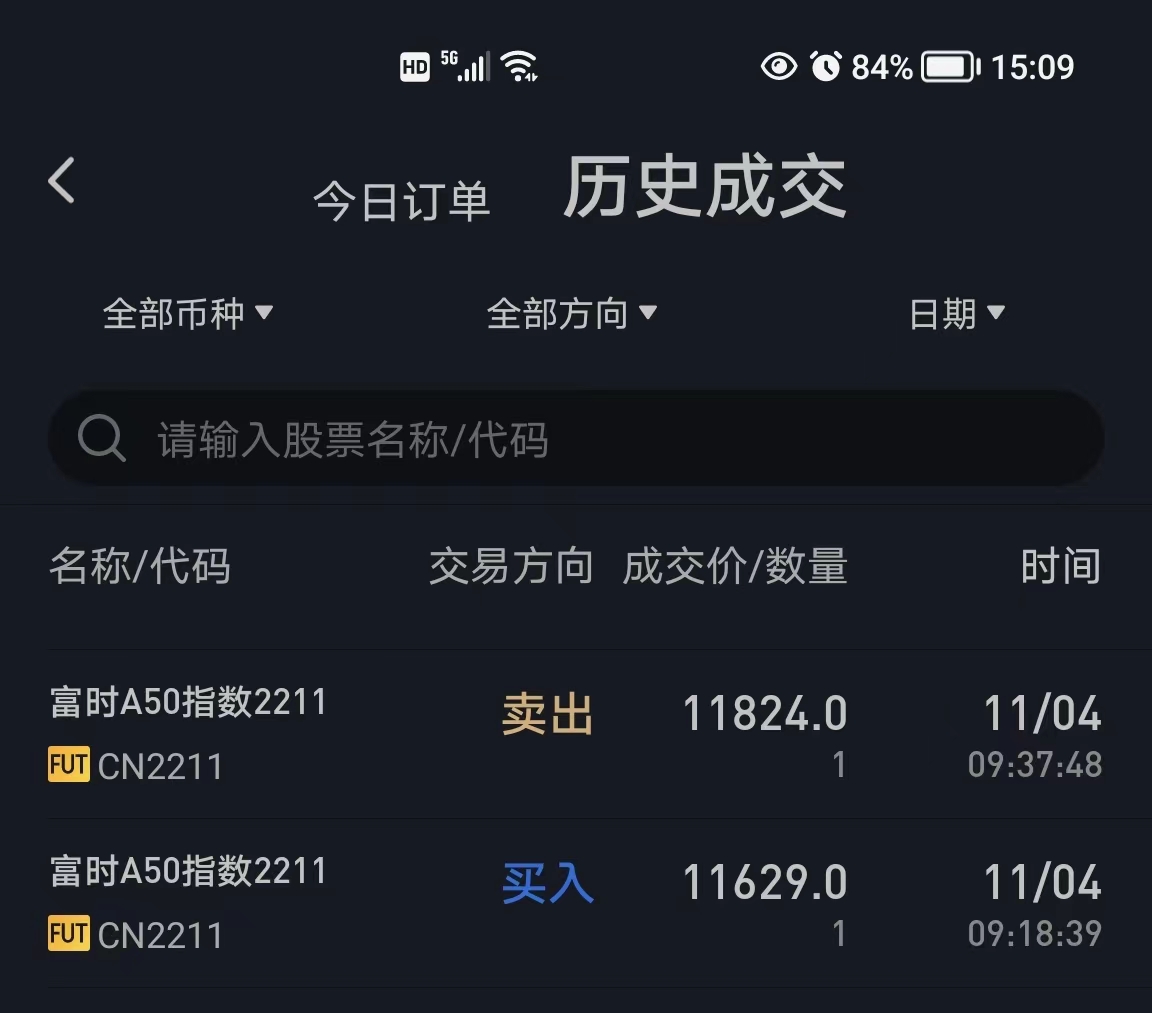Select the 历史成交 tab
1152x1013 pixels.
click(x=705, y=187)
